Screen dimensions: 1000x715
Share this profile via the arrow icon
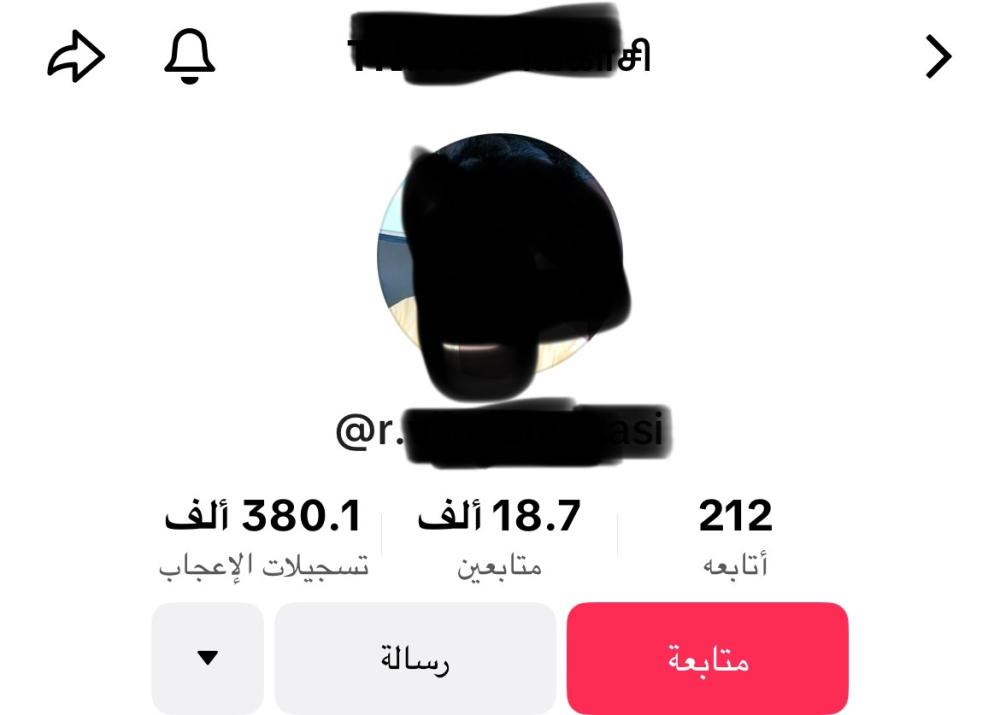click(76, 58)
